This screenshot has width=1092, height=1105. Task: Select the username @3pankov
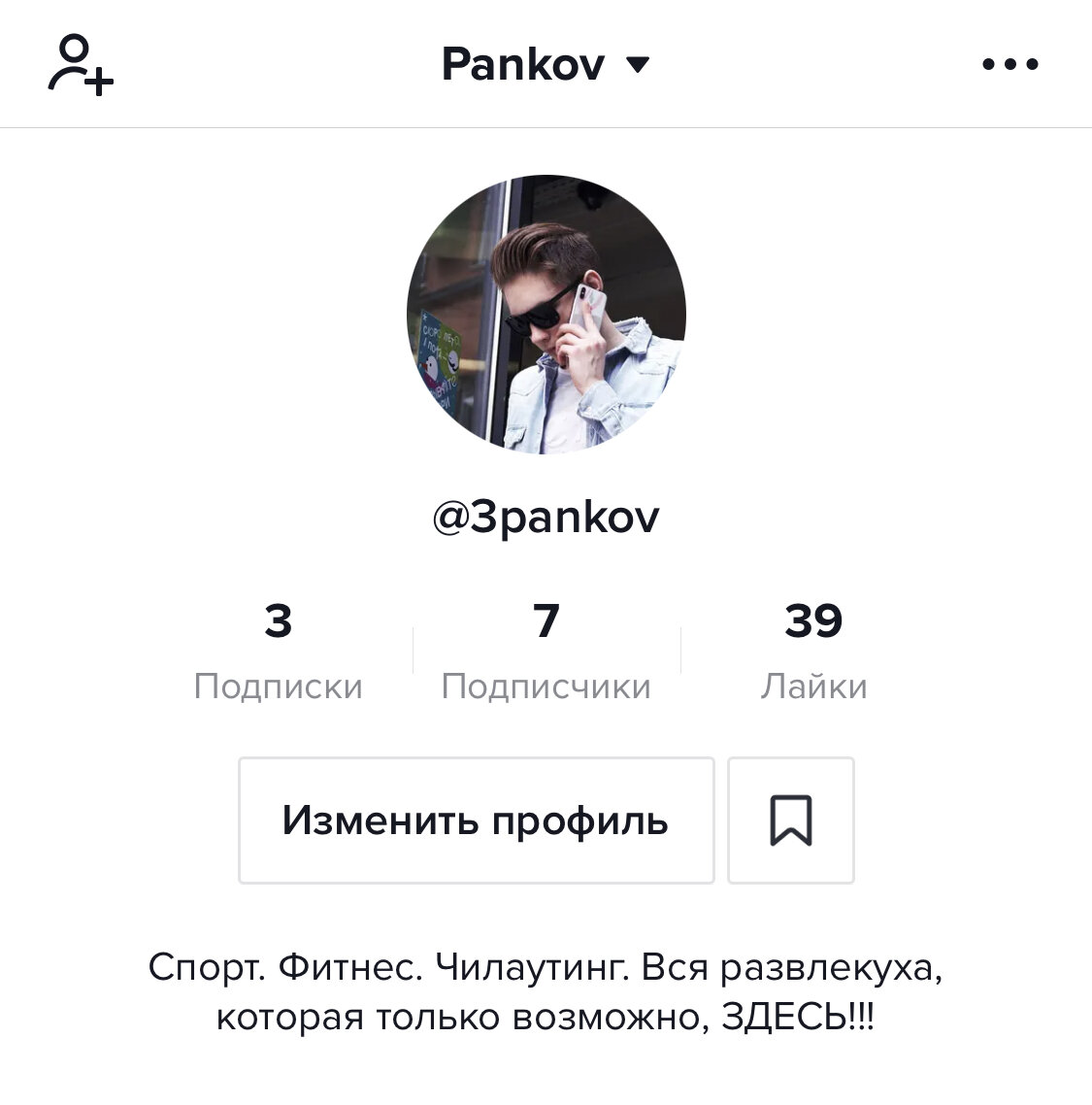(546, 516)
